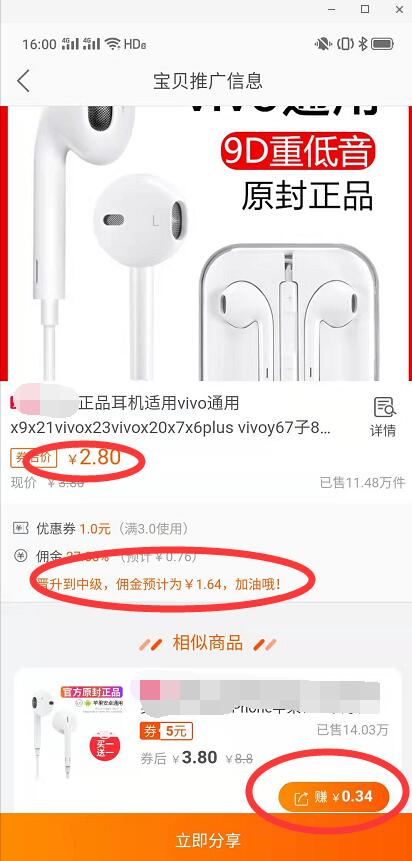Open the earphone product main image

206,243
